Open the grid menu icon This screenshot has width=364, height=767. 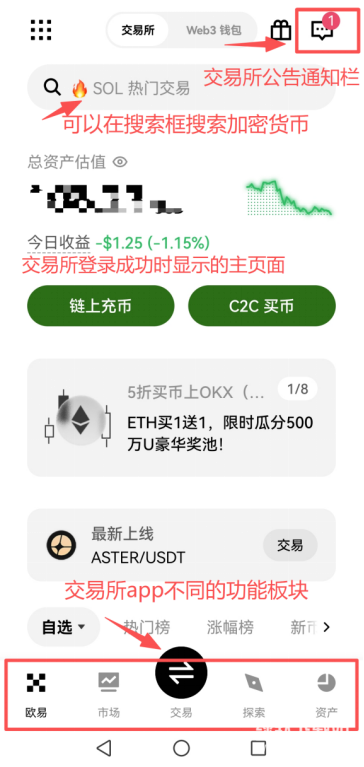[x=41, y=30]
